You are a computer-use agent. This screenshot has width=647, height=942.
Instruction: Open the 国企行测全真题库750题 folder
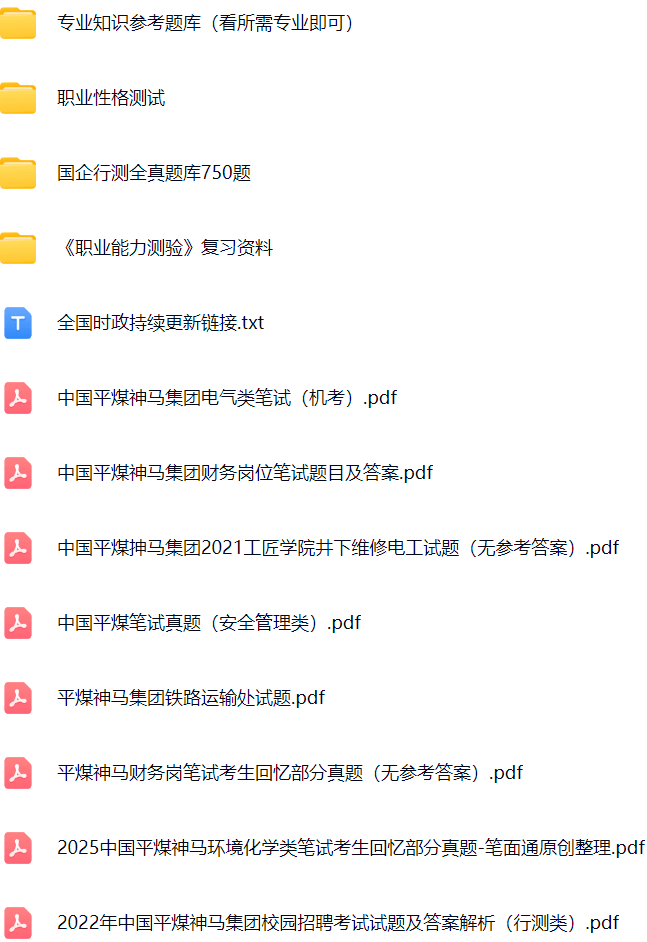tap(154, 173)
